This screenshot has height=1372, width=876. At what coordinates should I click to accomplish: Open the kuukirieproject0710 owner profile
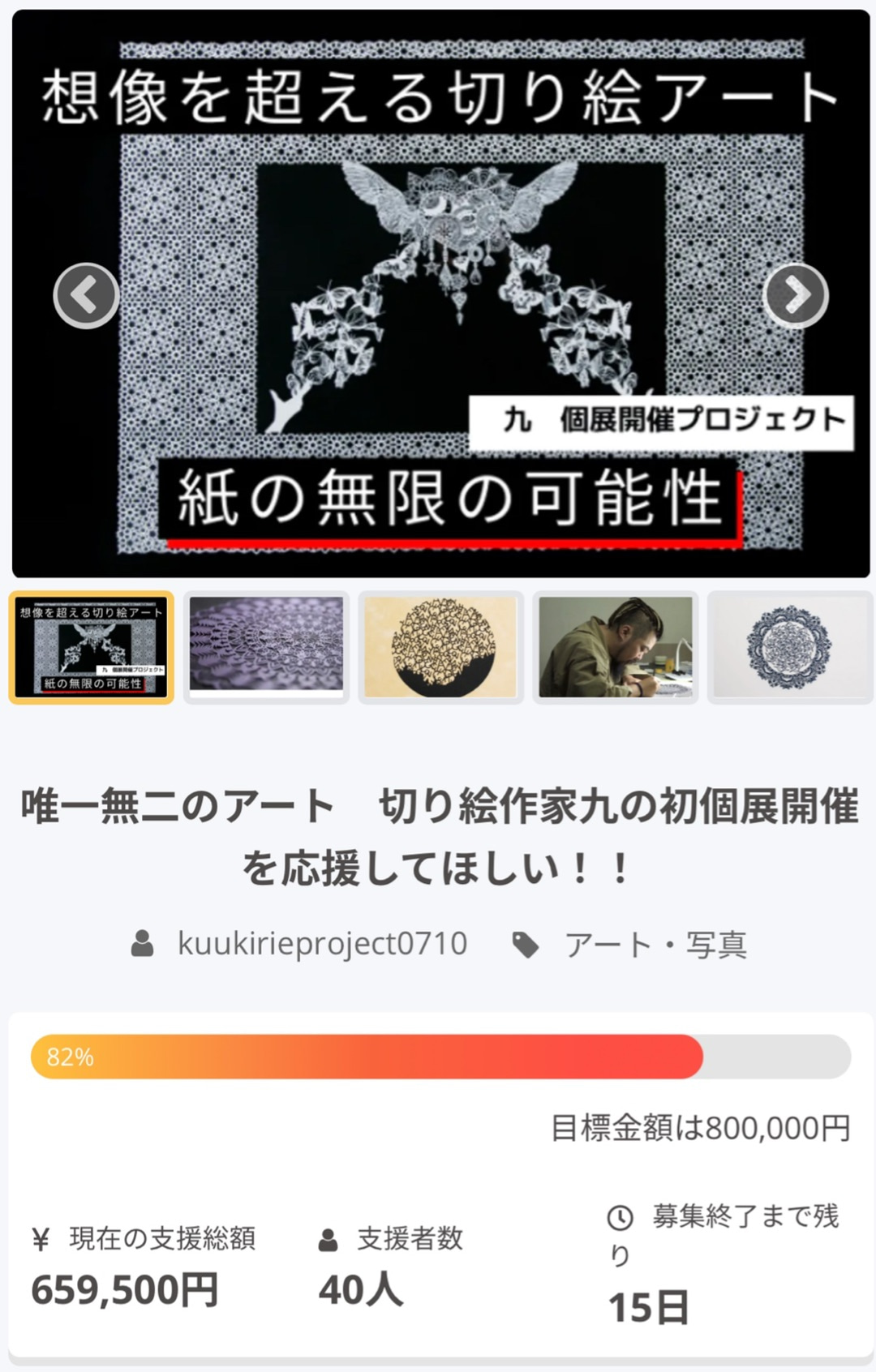click(x=321, y=944)
